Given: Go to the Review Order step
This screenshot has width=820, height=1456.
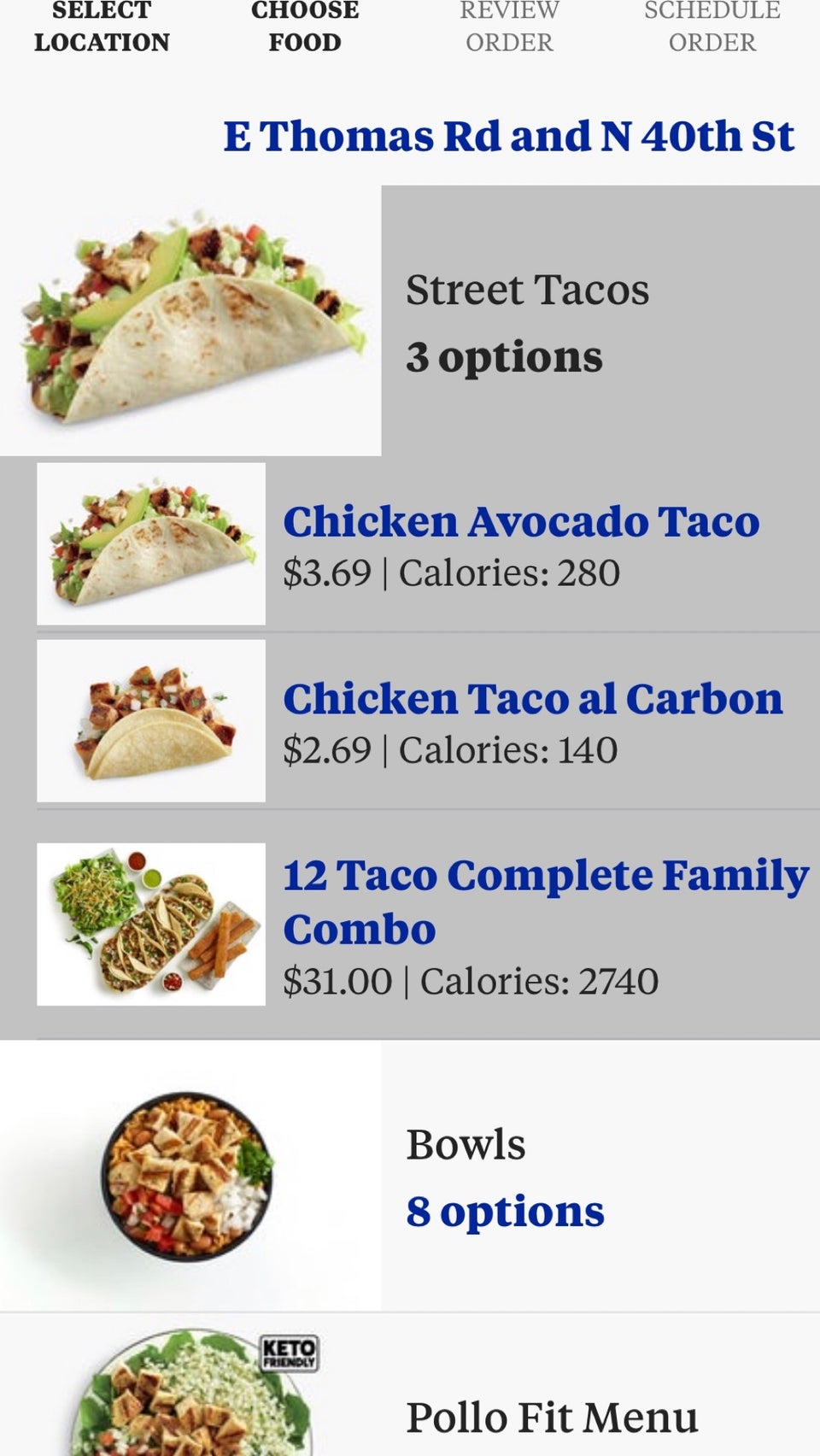Looking at the screenshot, I should 508,26.
